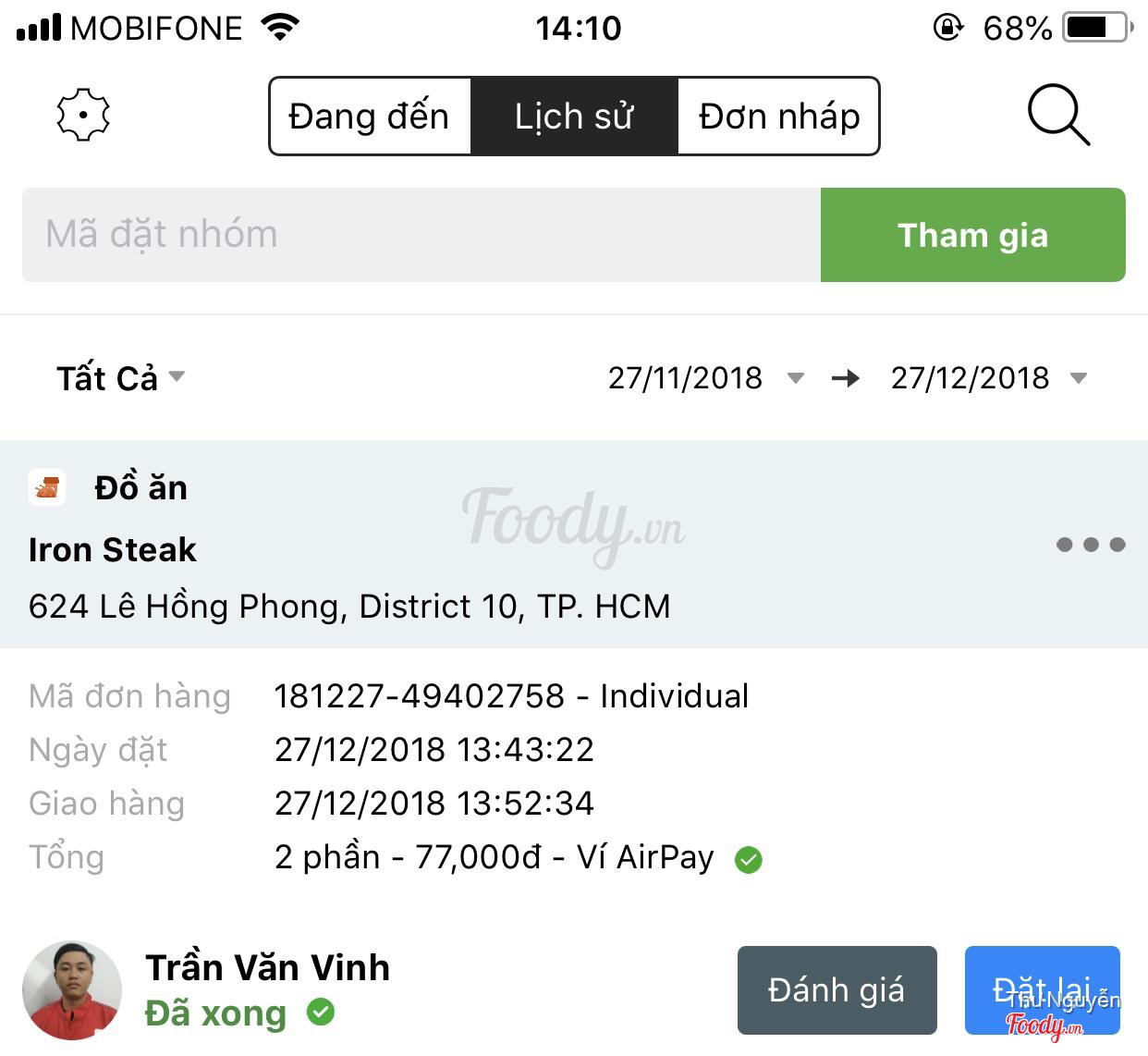Rate the order with Đánh giá
Viewport: 1148px width, 1056px height.
pos(837,990)
